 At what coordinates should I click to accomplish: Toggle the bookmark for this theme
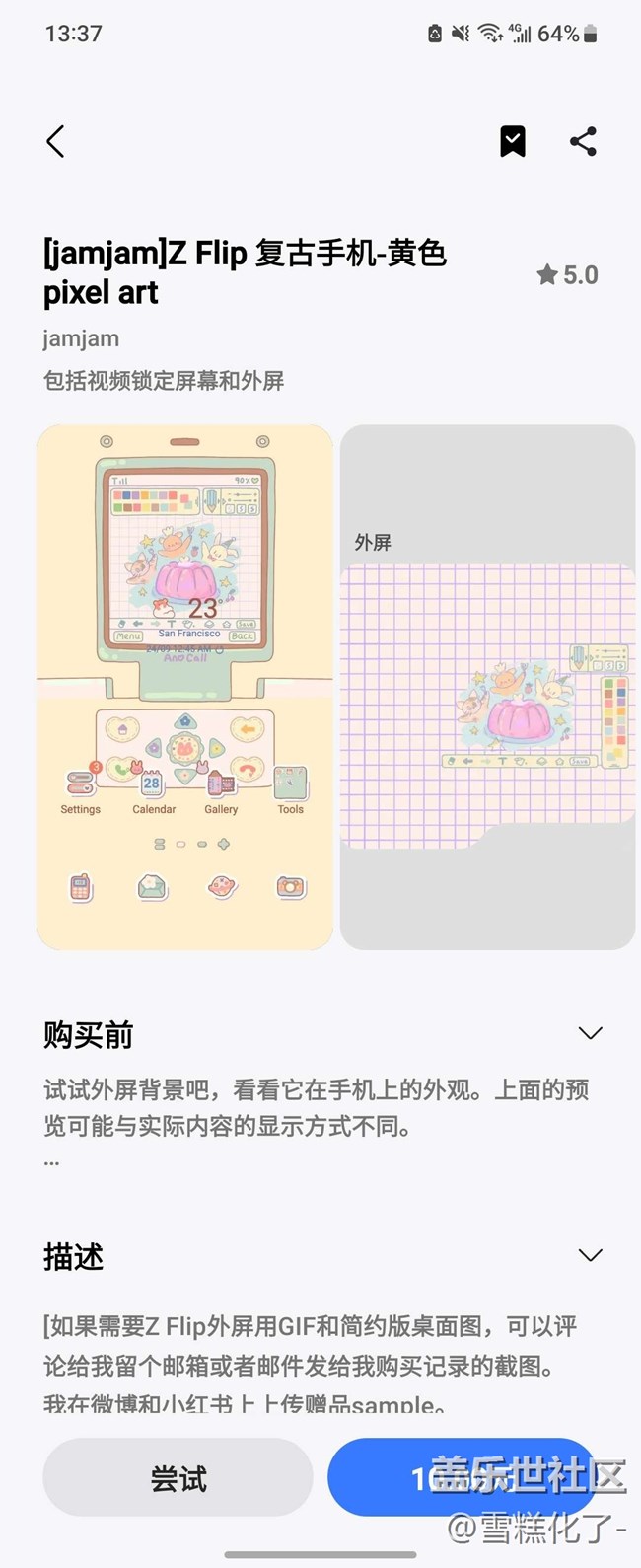coord(513,141)
